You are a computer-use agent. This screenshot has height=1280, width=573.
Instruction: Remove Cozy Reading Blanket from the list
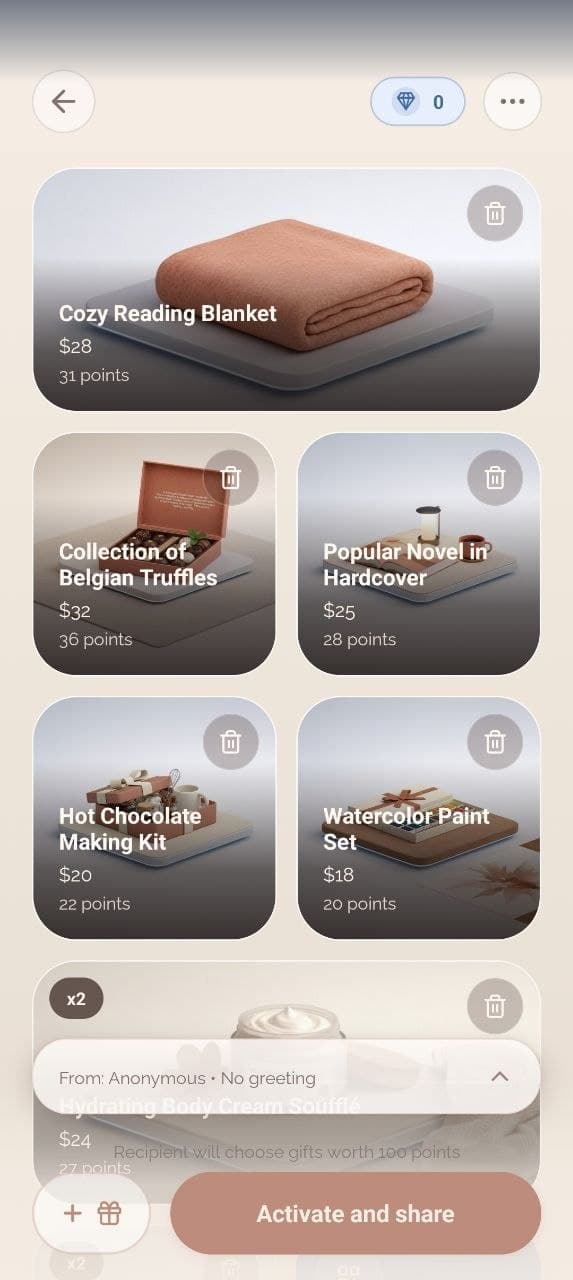click(x=495, y=214)
